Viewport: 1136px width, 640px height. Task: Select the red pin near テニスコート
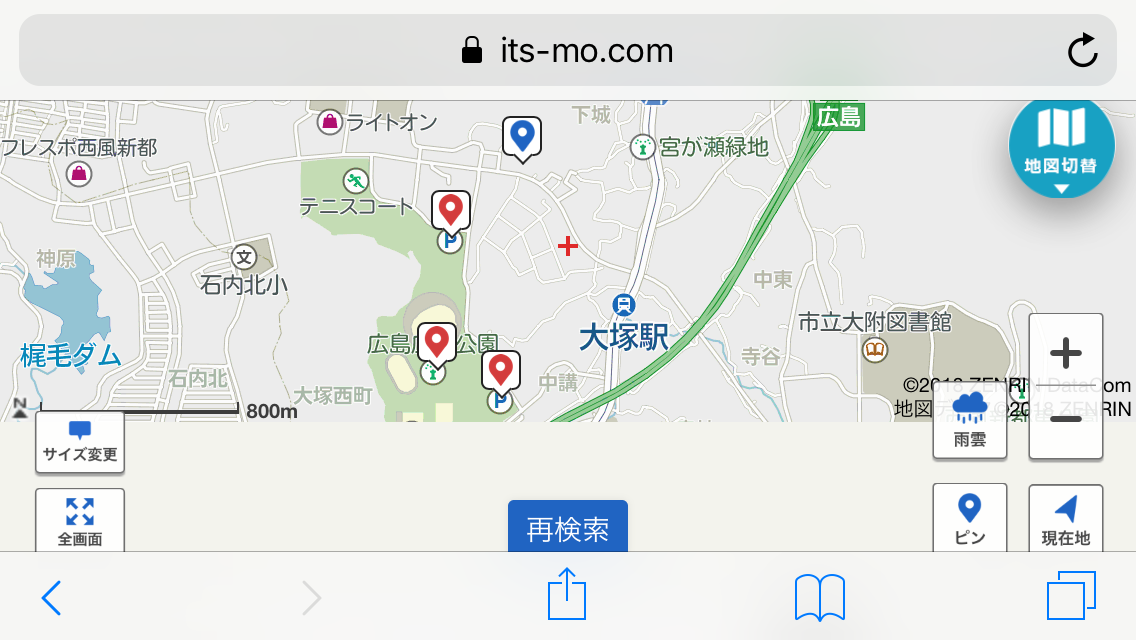[x=451, y=210]
